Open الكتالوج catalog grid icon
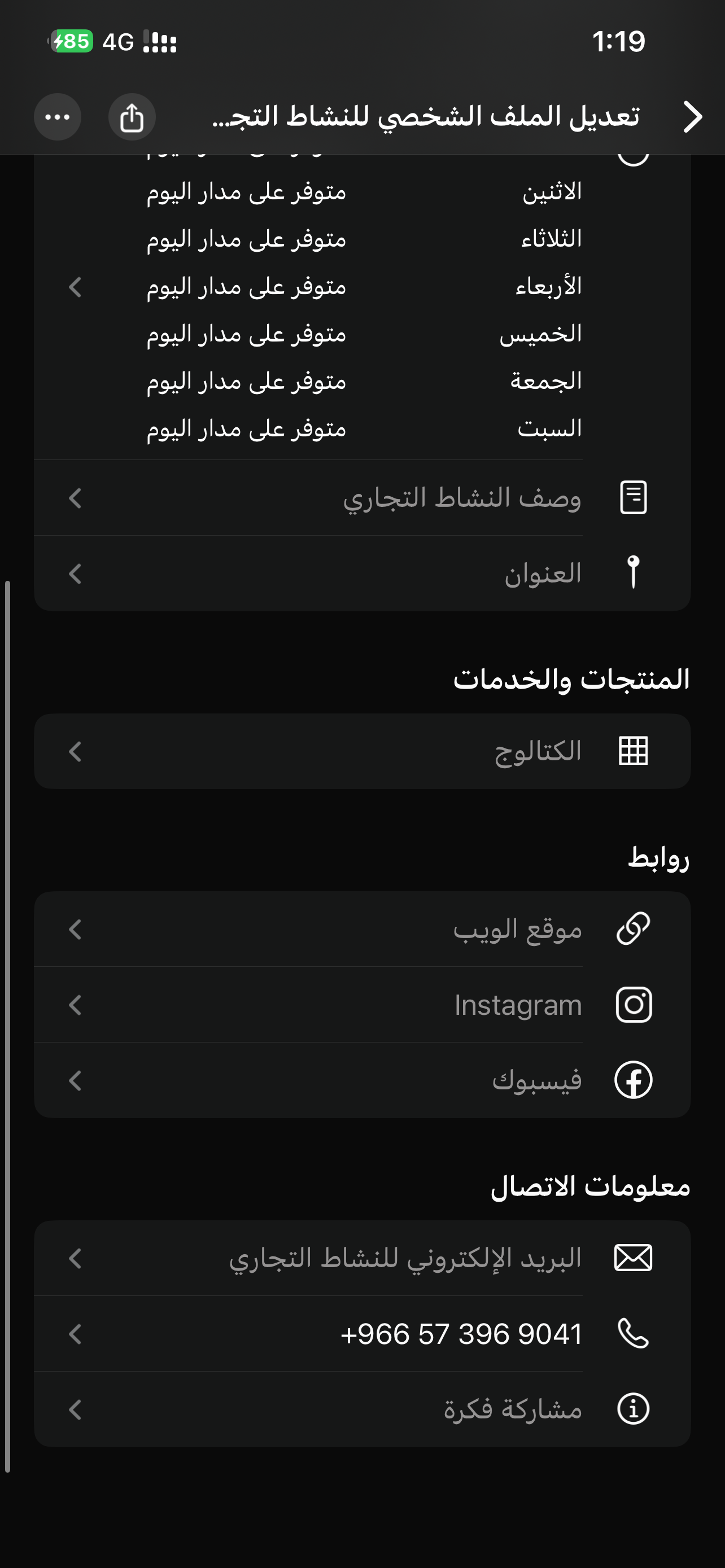Image resolution: width=725 pixels, height=1568 pixels. (633, 751)
